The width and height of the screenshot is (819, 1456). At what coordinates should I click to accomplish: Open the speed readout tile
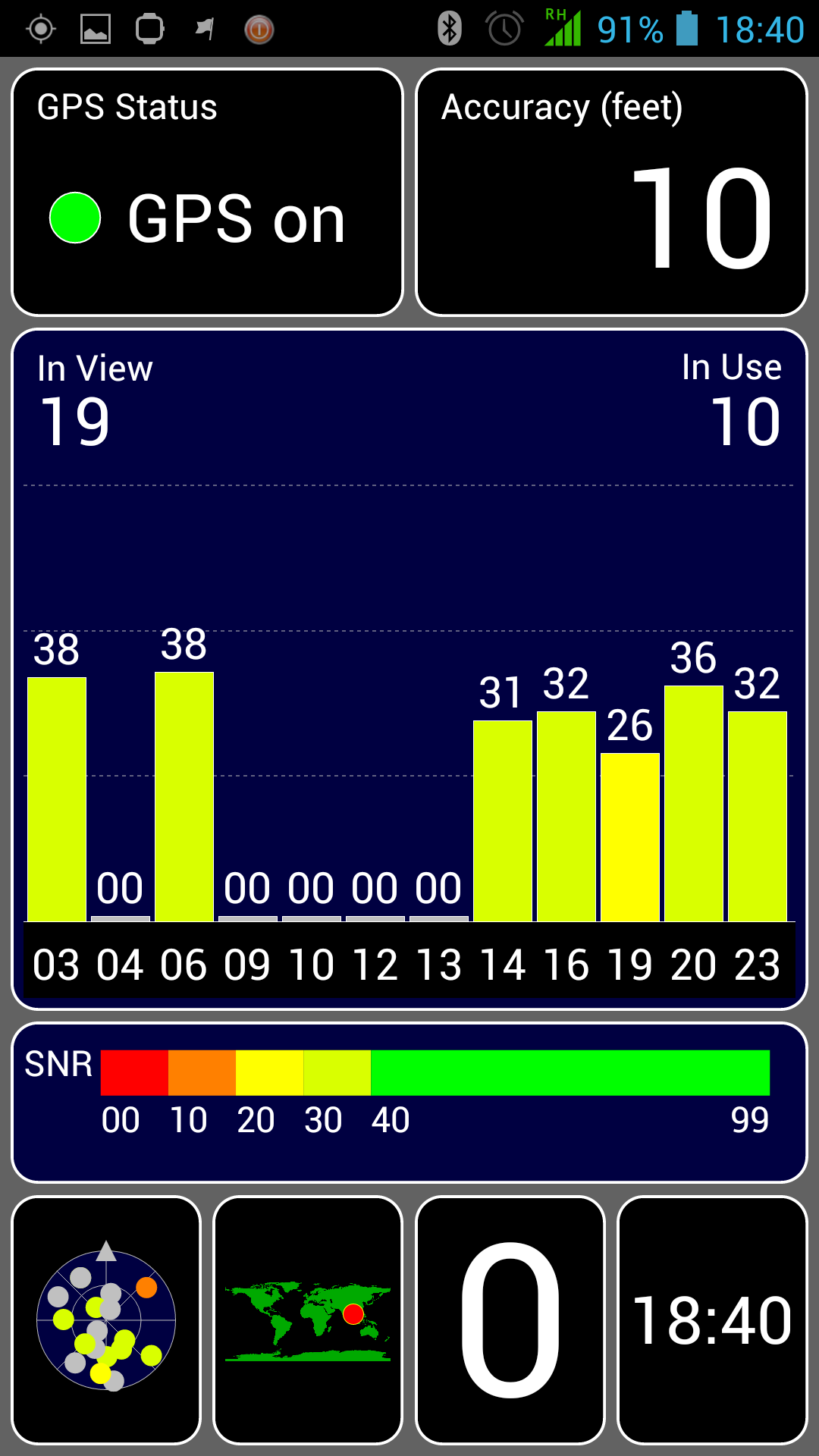click(x=510, y=1319)
